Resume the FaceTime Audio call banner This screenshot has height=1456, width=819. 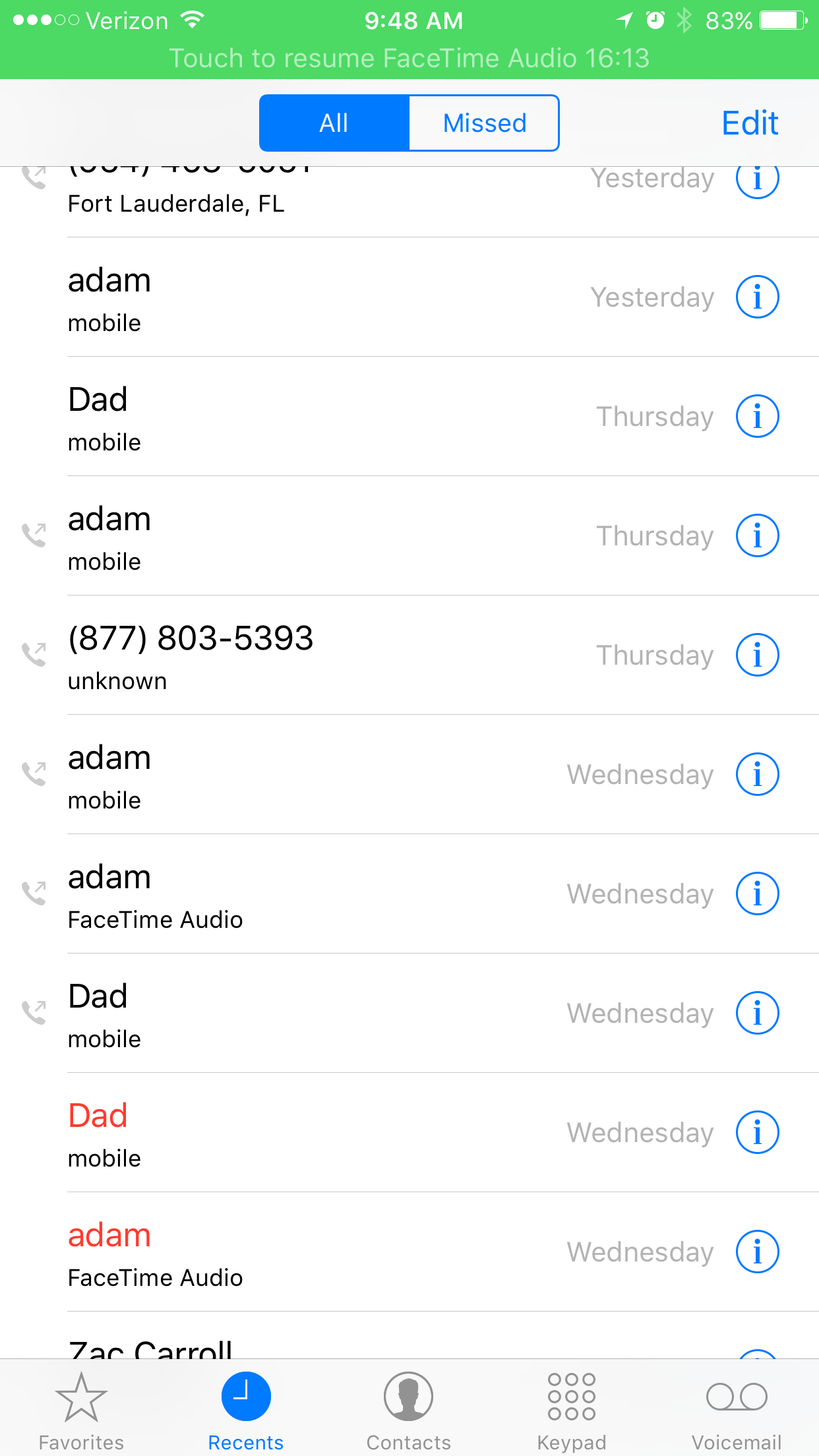[409, 58]
